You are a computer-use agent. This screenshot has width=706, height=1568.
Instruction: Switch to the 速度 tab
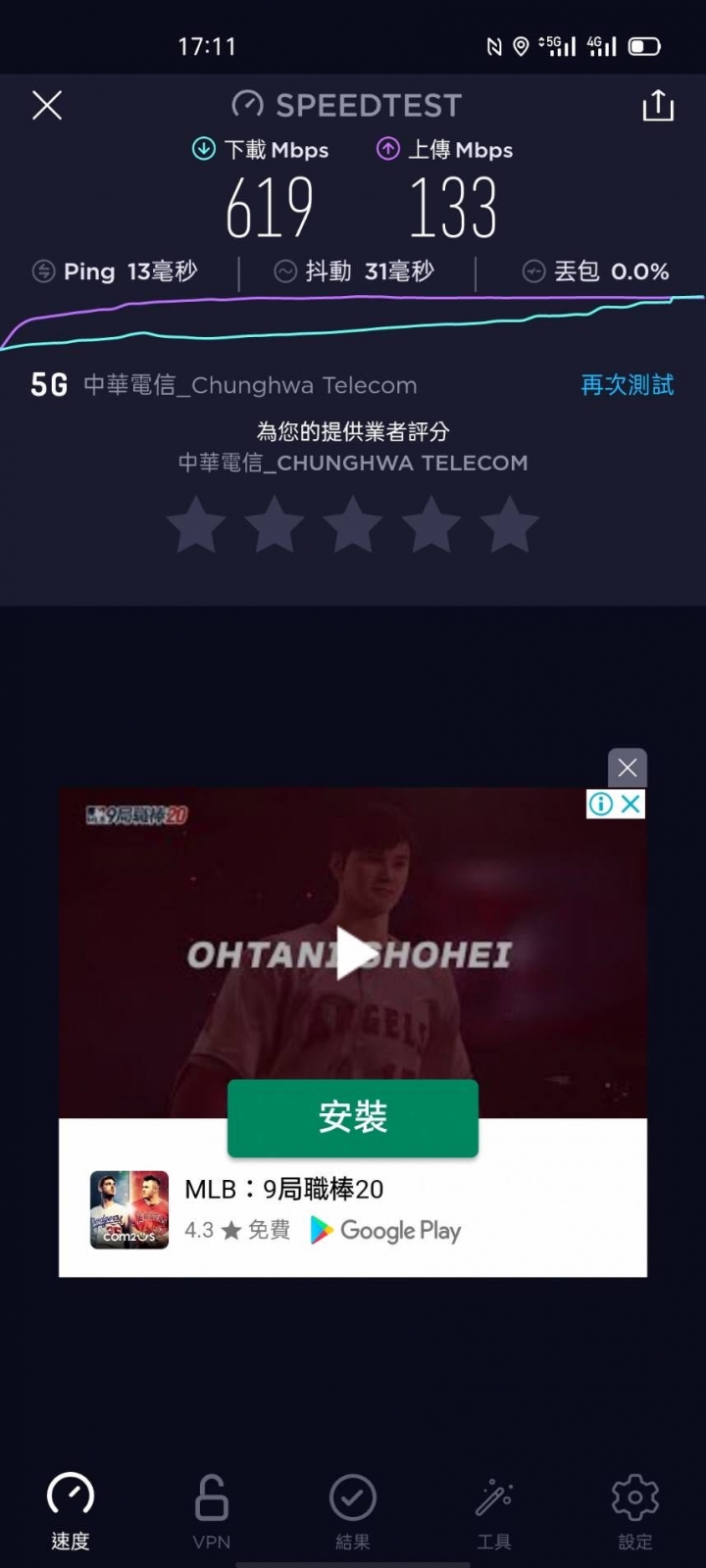71,1511
